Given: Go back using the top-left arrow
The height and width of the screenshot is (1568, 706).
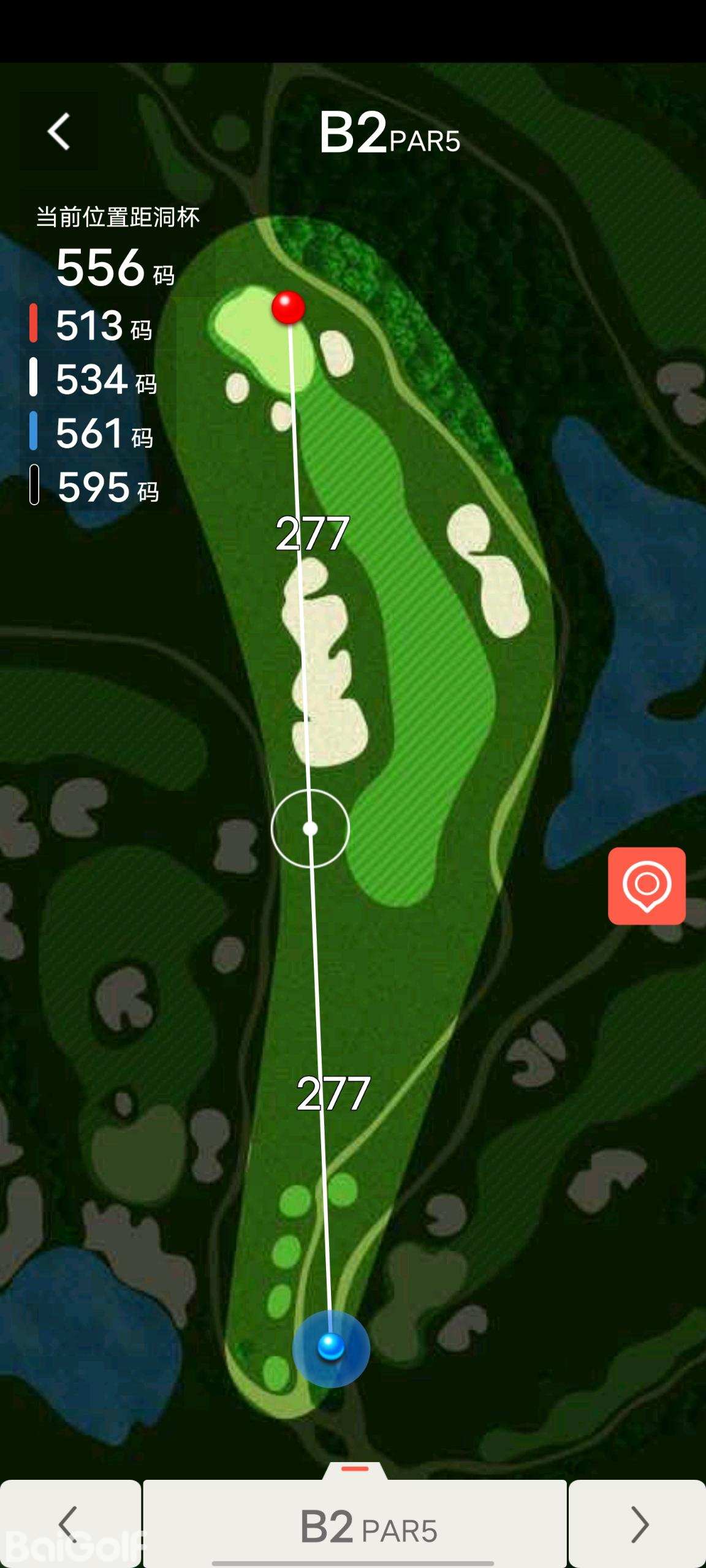Looking at the screenshot, I should (59, 131).
